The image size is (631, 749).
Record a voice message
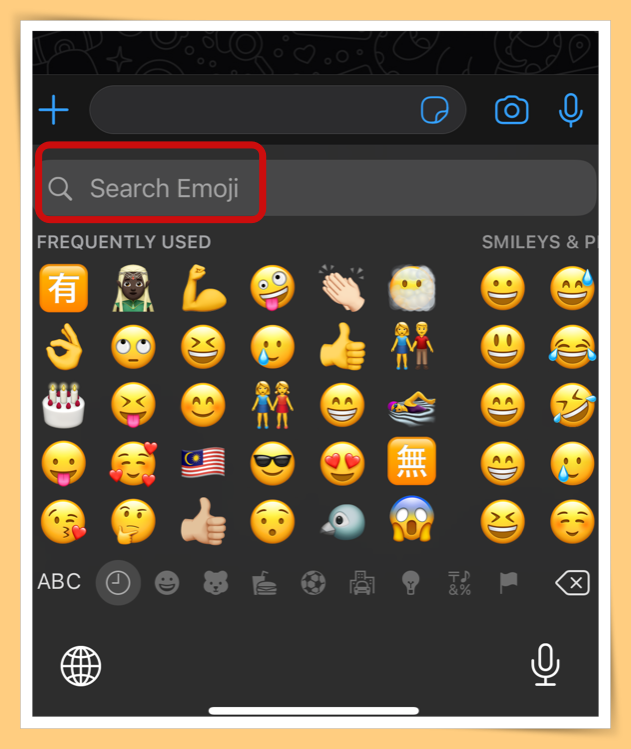(x=571, y=110)
